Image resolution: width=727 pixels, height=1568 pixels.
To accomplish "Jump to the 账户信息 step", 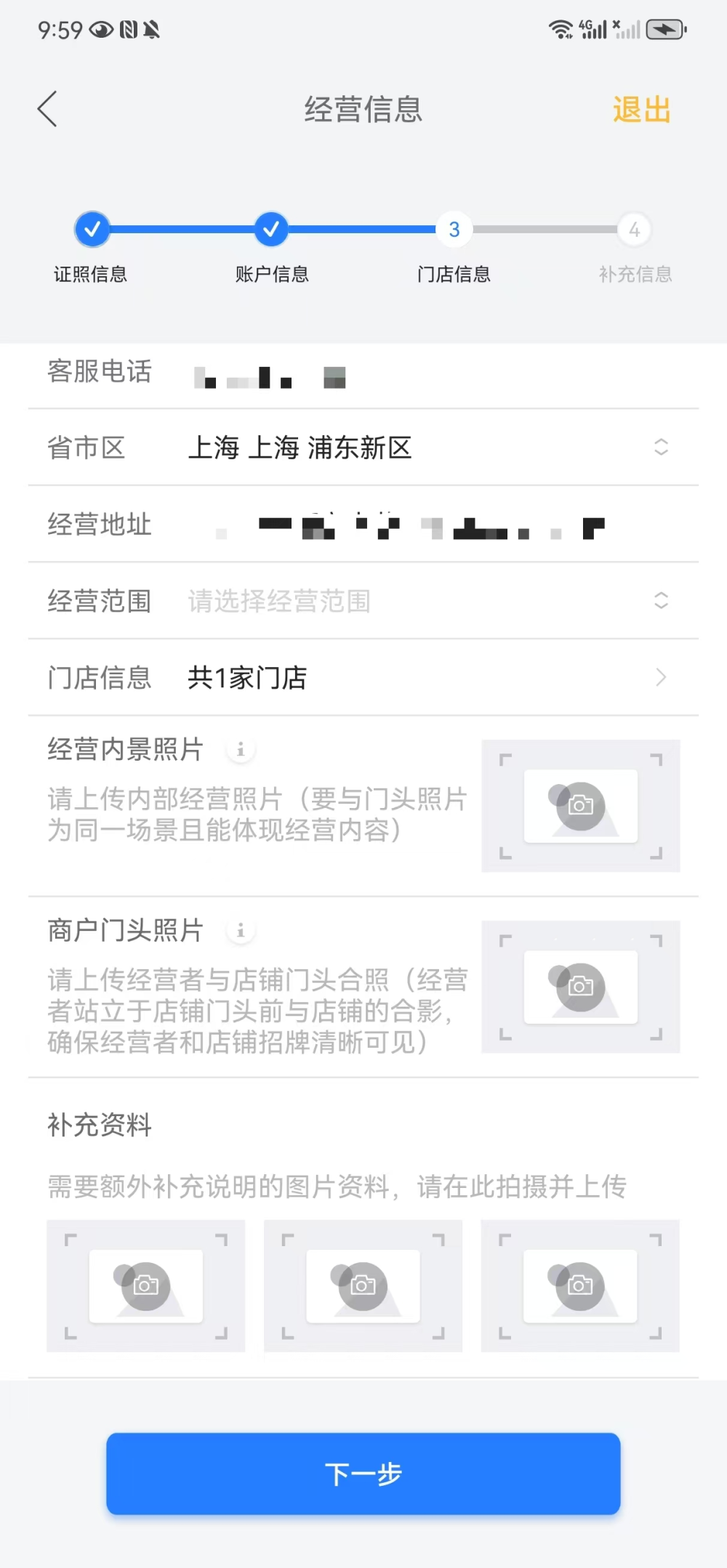I will tap(271, 230).
